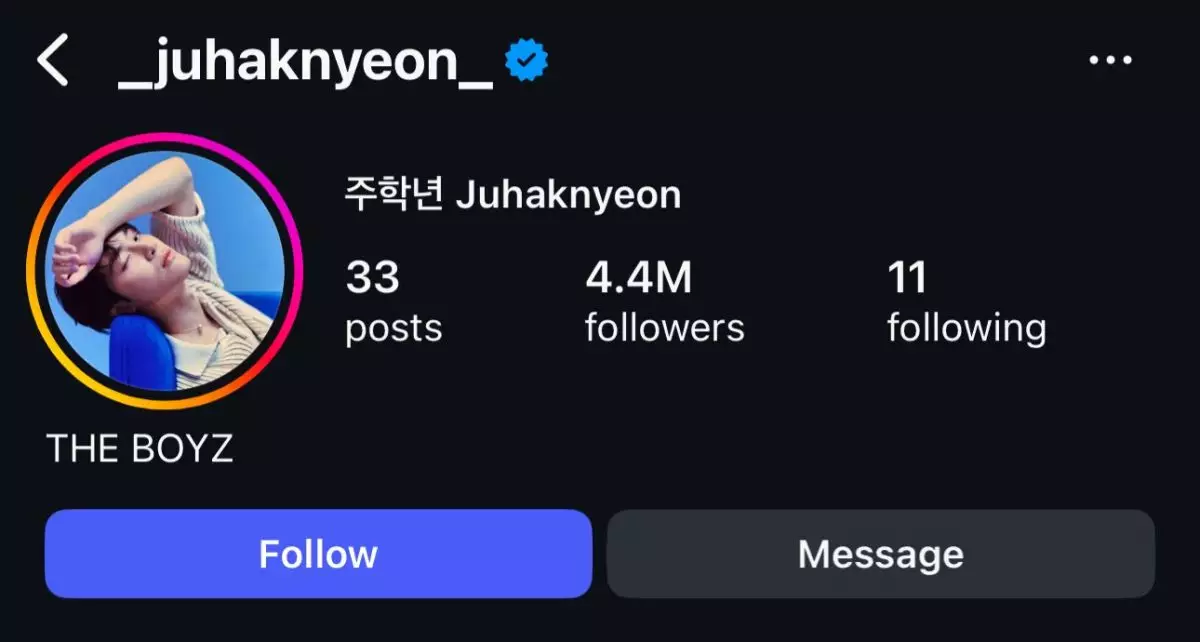
Task: Open the 11 following list
Action: 965,302
